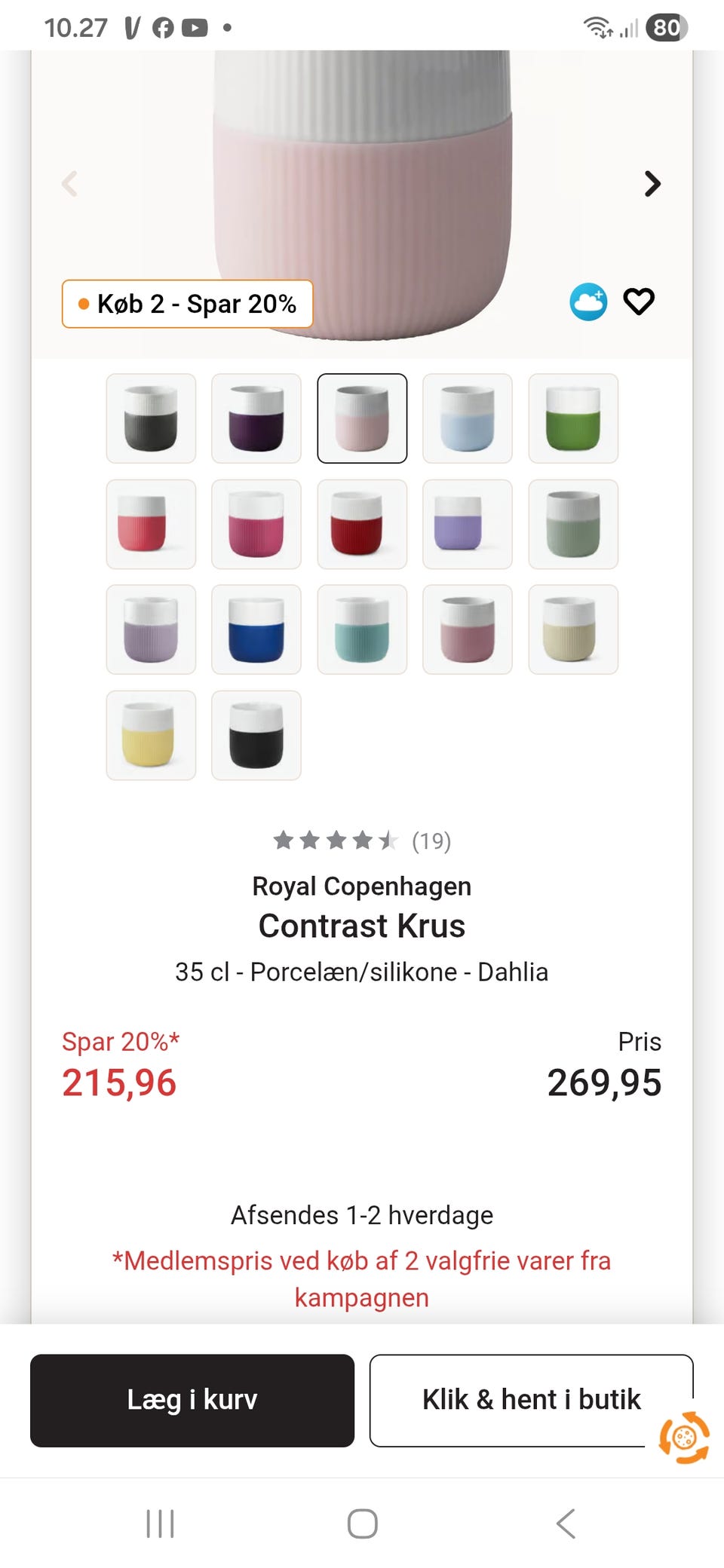Choose Klik & hent i butik

(x=530, y=1399)
